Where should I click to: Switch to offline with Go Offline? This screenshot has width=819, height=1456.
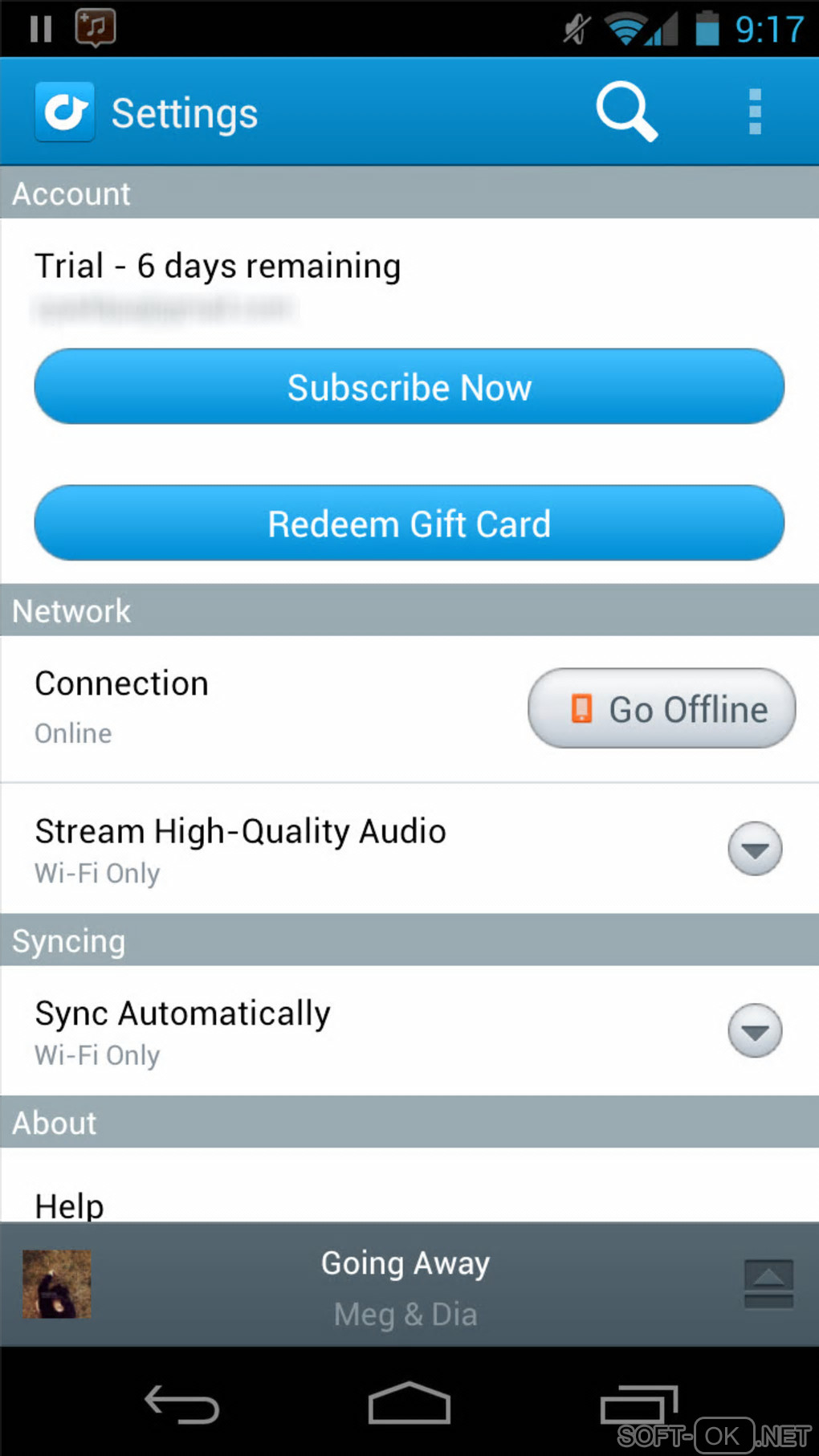click(662, 708)
